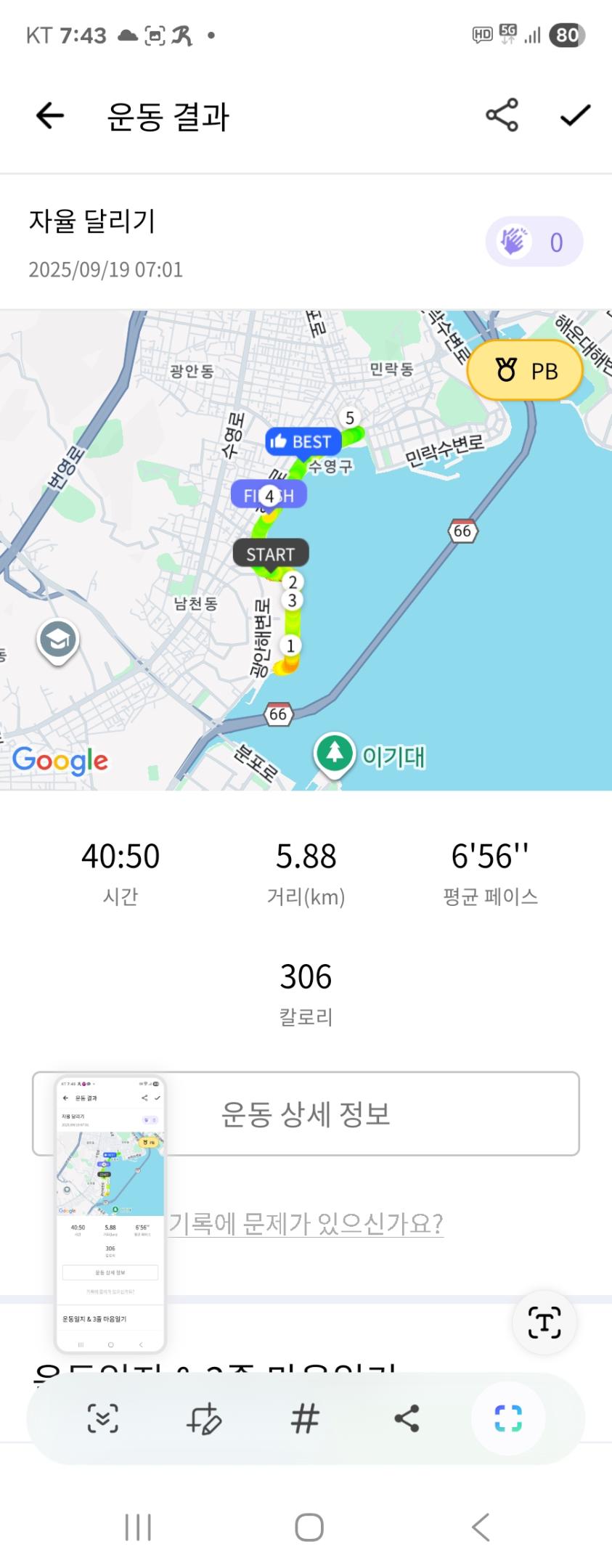Extract text with the T scan button
The image size is (612, 1568).
(544, 1322)
